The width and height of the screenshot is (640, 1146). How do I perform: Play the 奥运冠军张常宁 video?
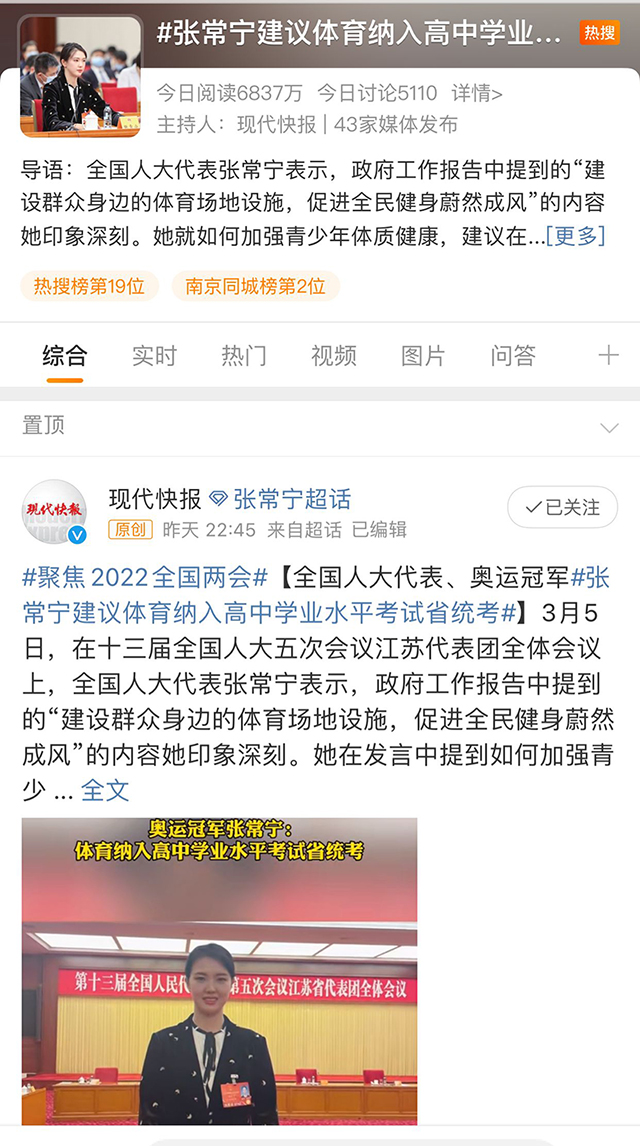(x=220, y=970)
